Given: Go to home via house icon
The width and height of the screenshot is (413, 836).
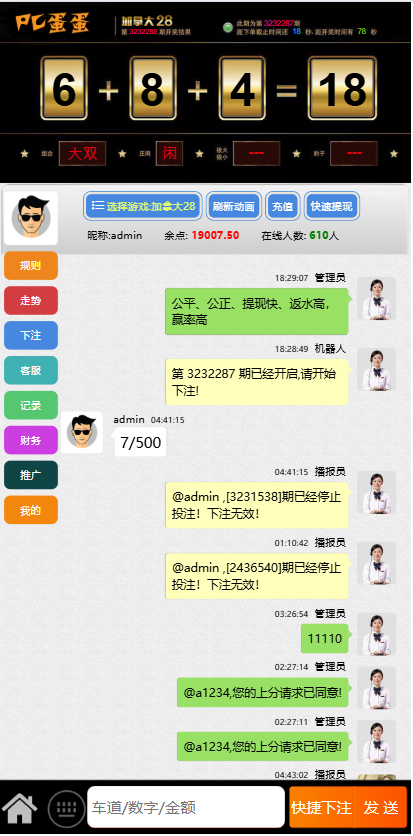Looking at the screenshot, I should 20,808.
